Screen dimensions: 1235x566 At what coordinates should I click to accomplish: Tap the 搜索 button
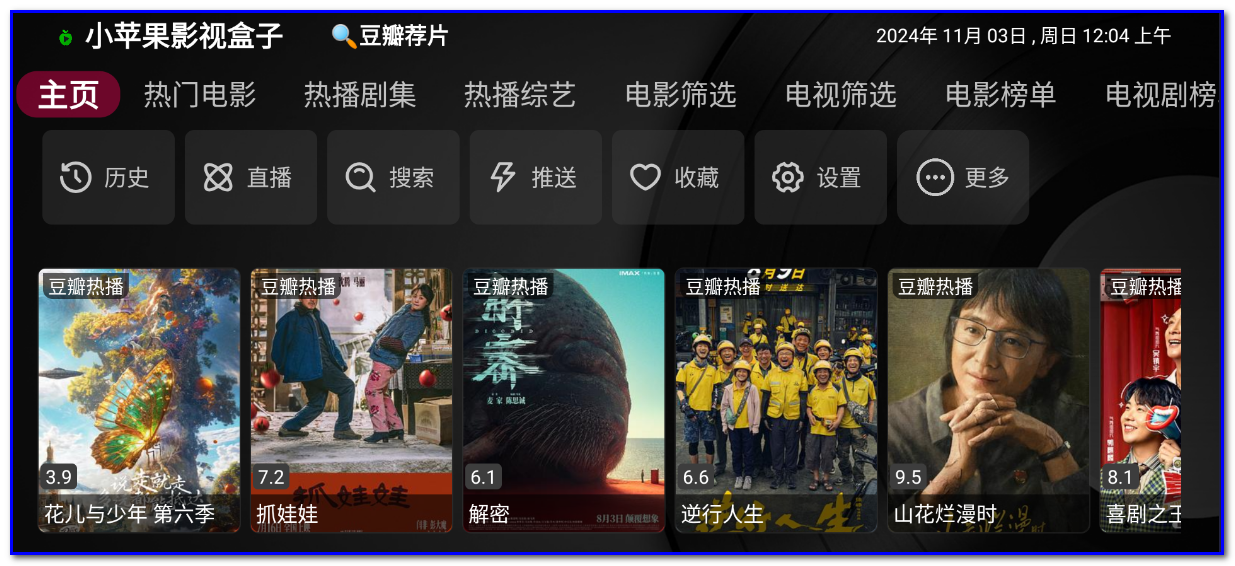393,178
